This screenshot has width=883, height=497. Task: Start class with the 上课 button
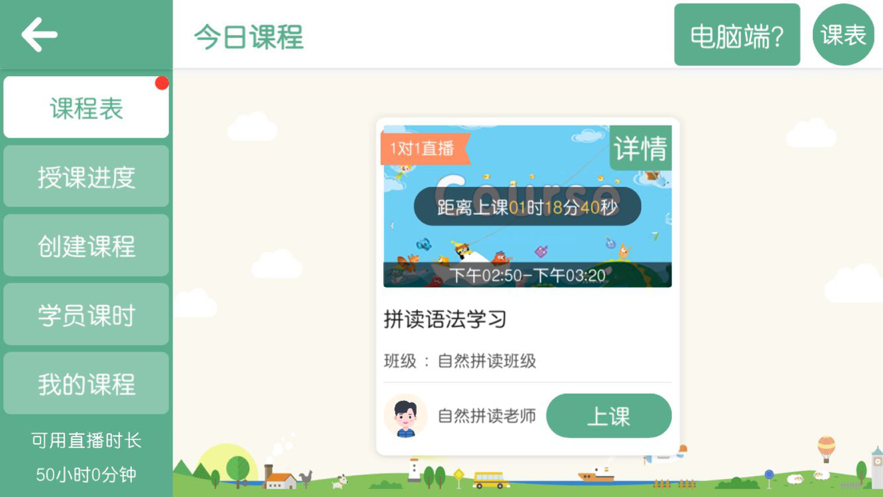click(x=608, y=416)
